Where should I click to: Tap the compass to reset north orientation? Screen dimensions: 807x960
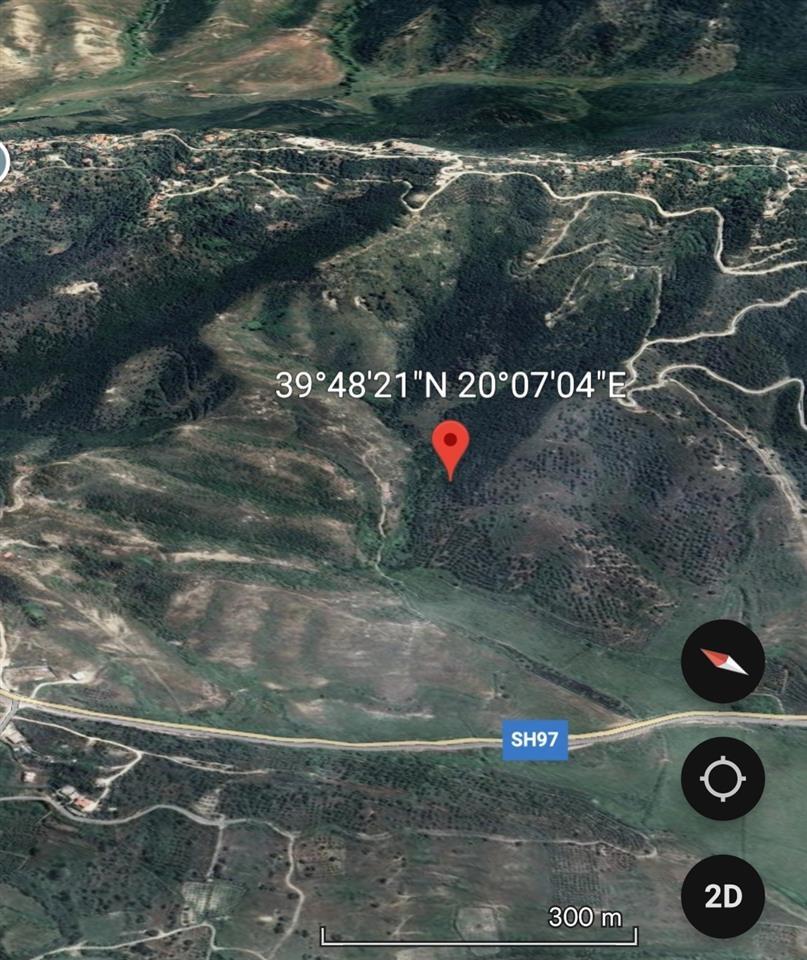723,661
